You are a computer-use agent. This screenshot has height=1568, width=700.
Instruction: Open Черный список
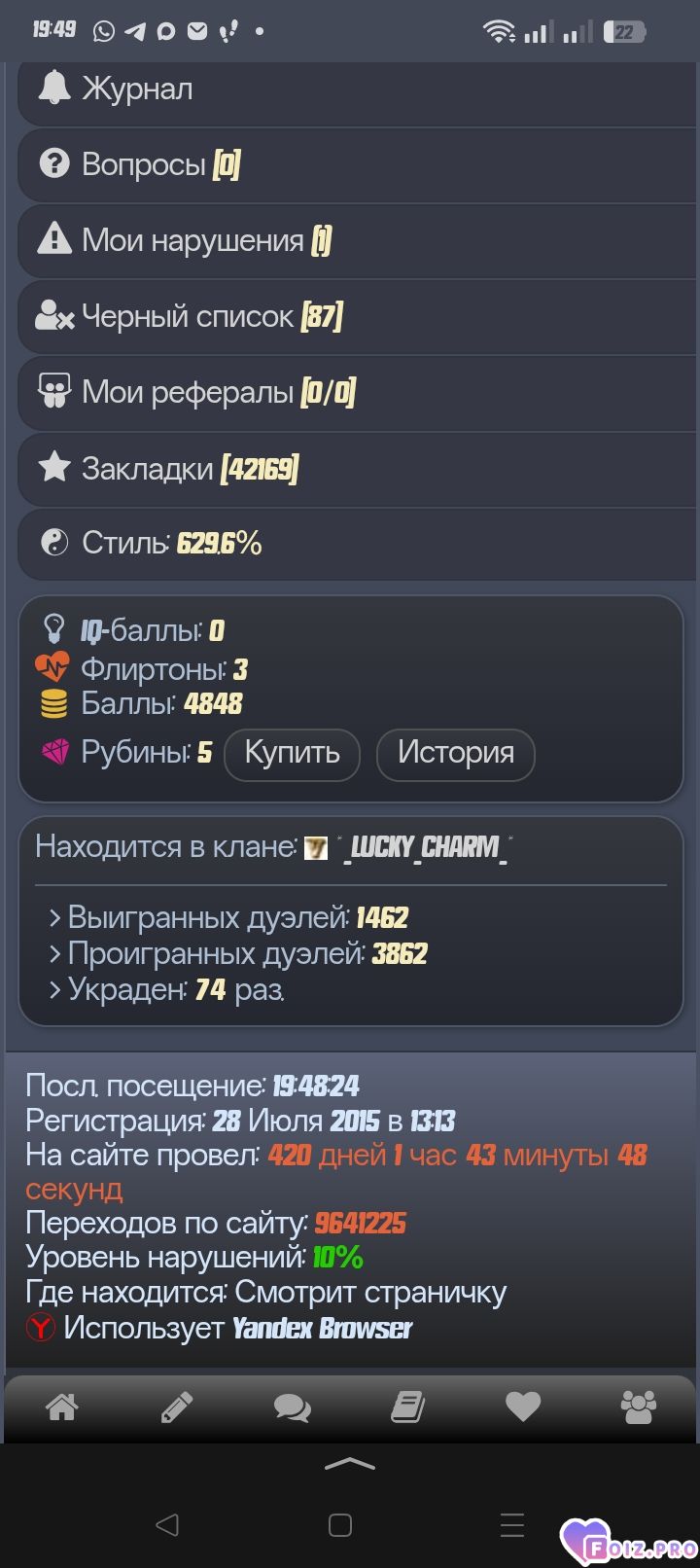click(350, 316)
